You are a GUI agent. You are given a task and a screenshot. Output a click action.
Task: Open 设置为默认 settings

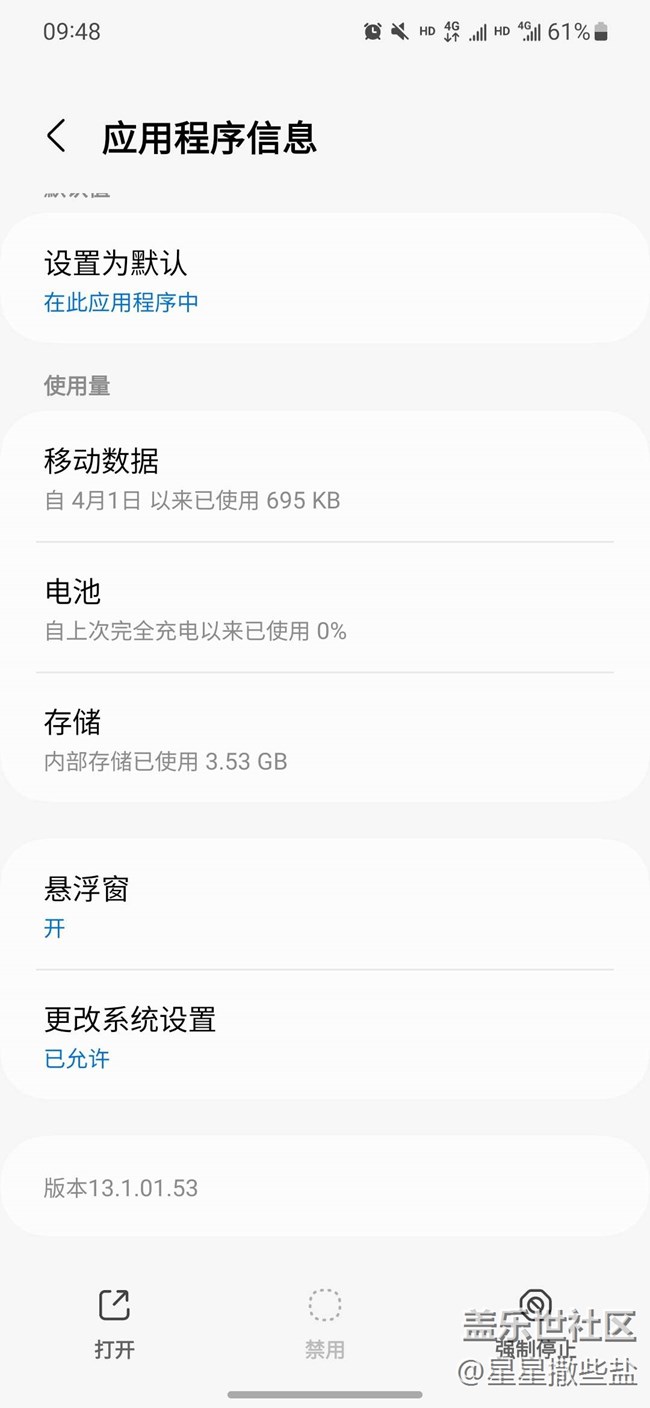point(324,280)
